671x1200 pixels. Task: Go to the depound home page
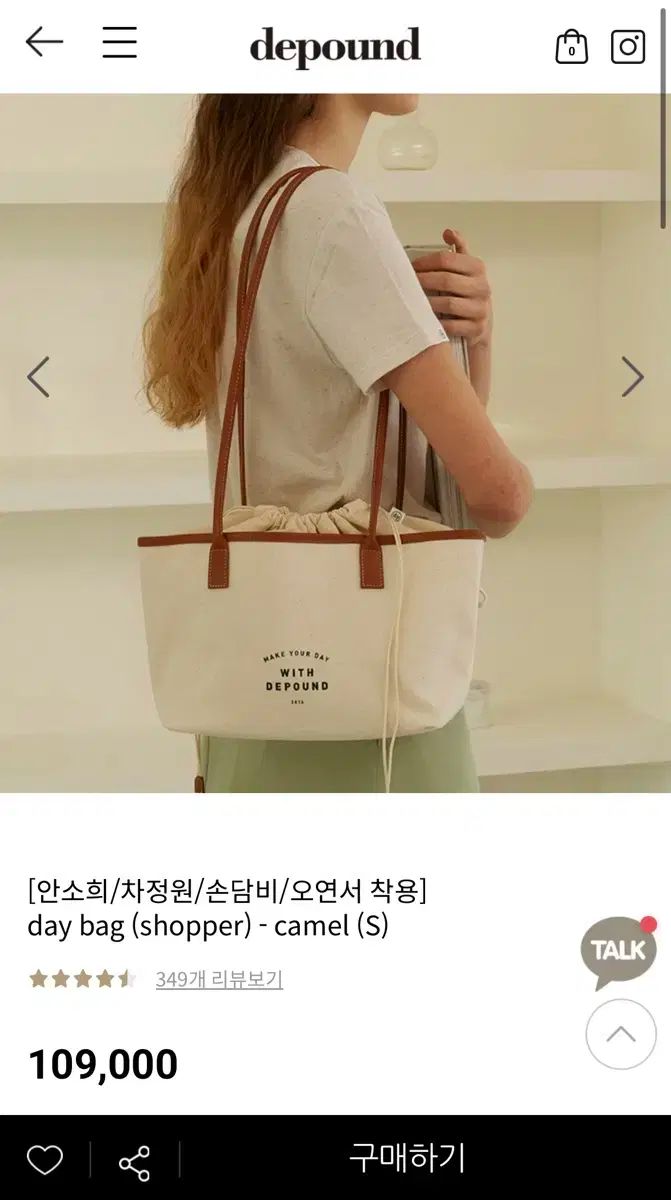[x=335, y=47]
